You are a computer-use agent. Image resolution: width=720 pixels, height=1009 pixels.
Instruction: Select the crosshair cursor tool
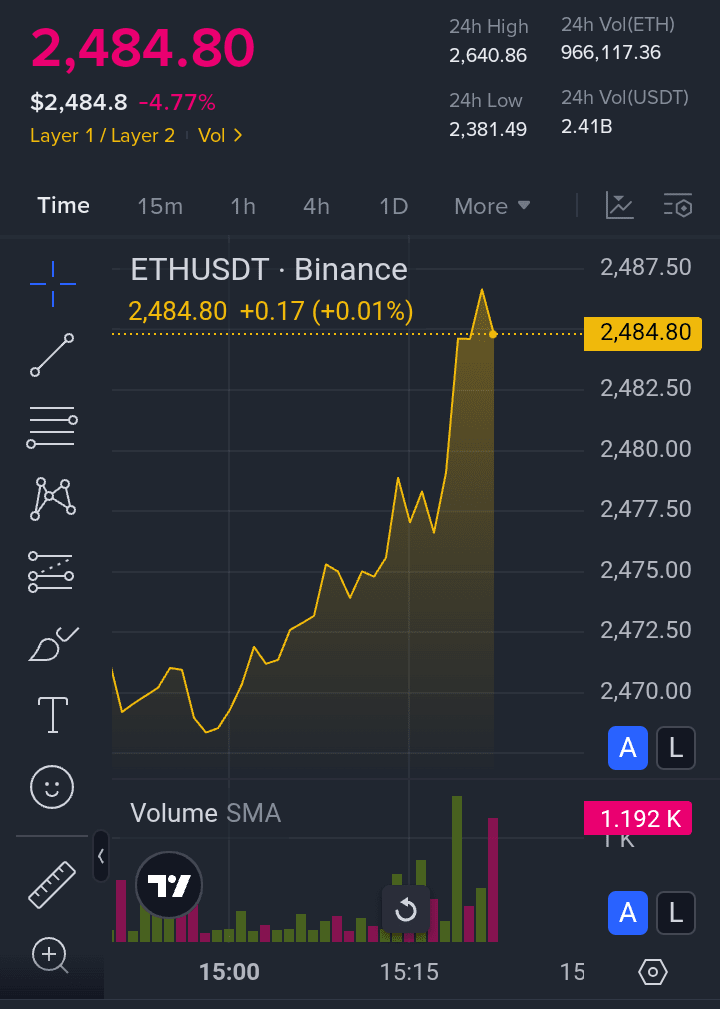coord(52,284)
